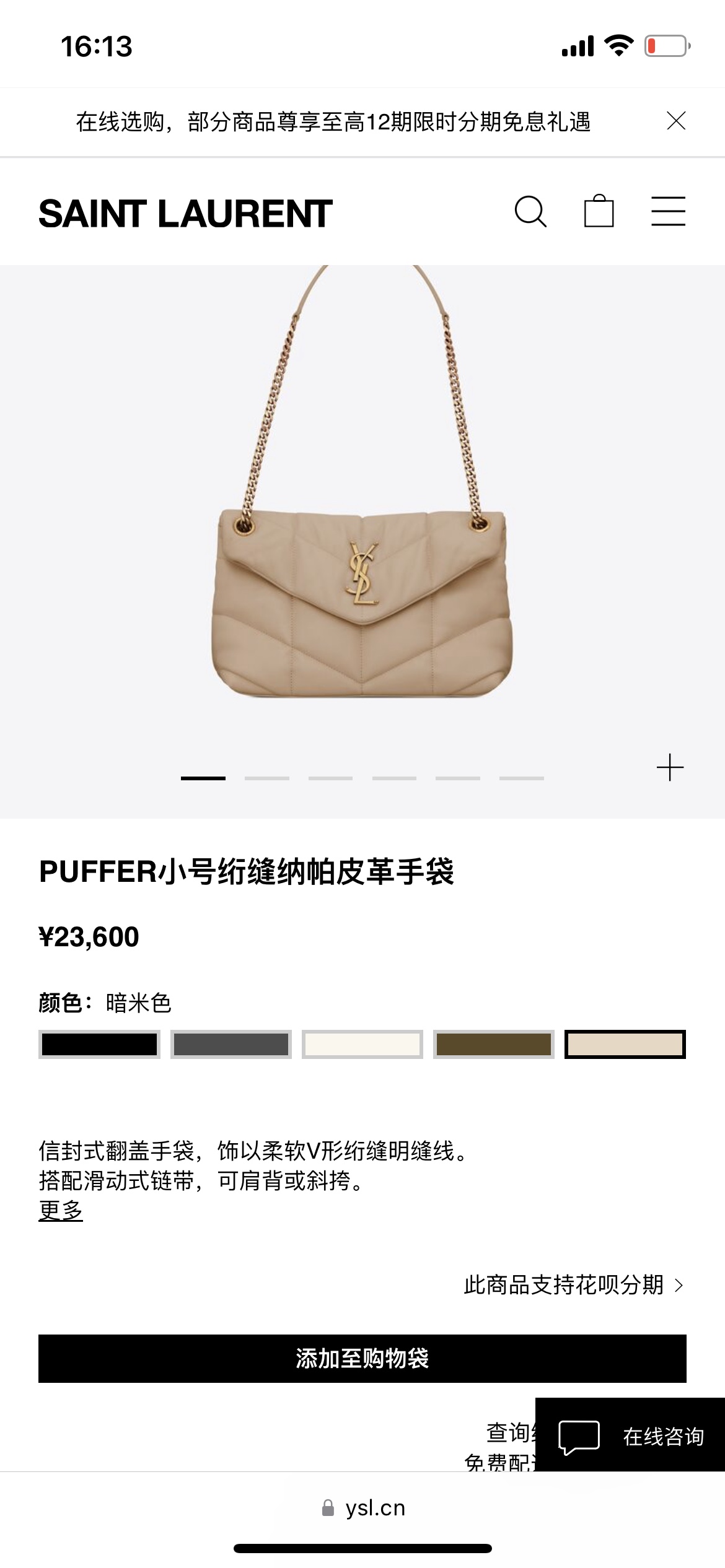Tap 添加至购物袋 button
This screenshot has height=1568, width=725.
click(x=362, y=1358)
